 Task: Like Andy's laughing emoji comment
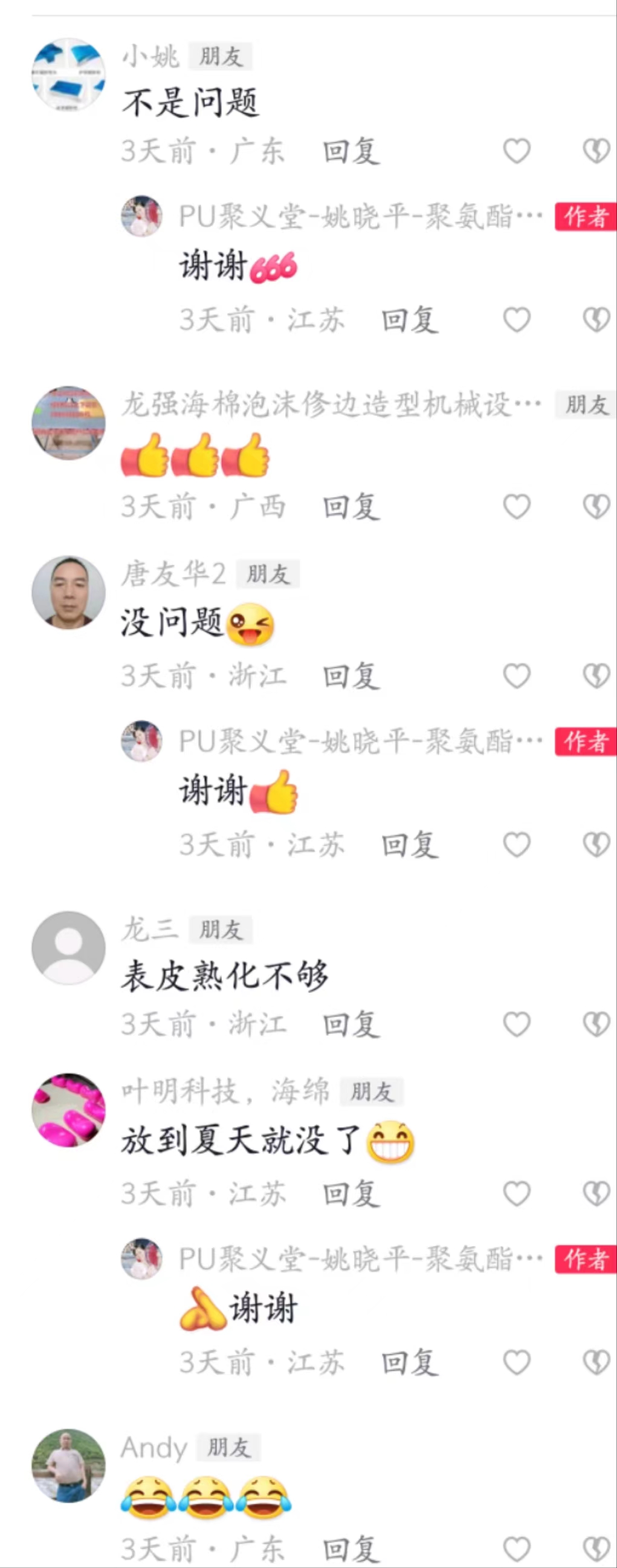click(517, 1549)
